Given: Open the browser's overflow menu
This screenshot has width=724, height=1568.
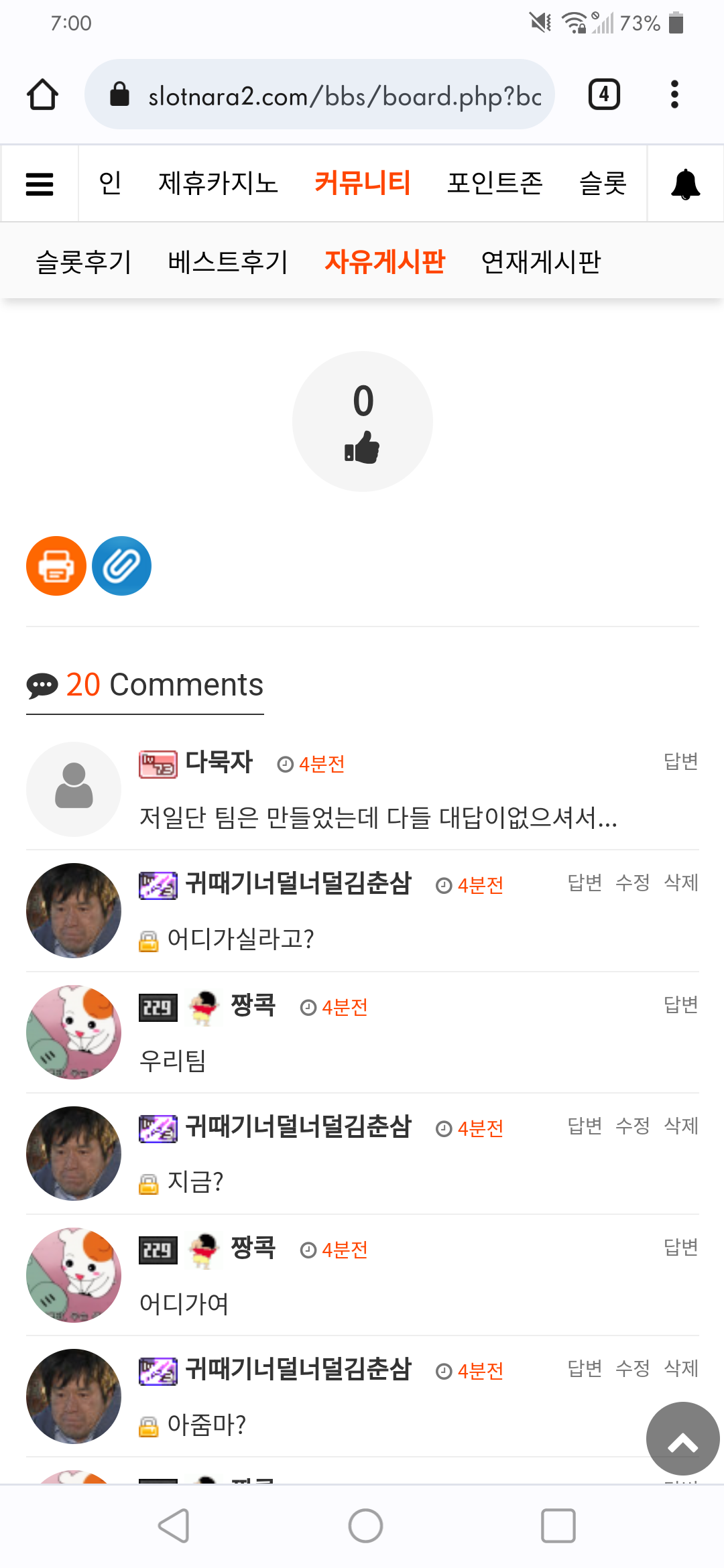Looking at the screenshot, I should [x=674, y=94].
